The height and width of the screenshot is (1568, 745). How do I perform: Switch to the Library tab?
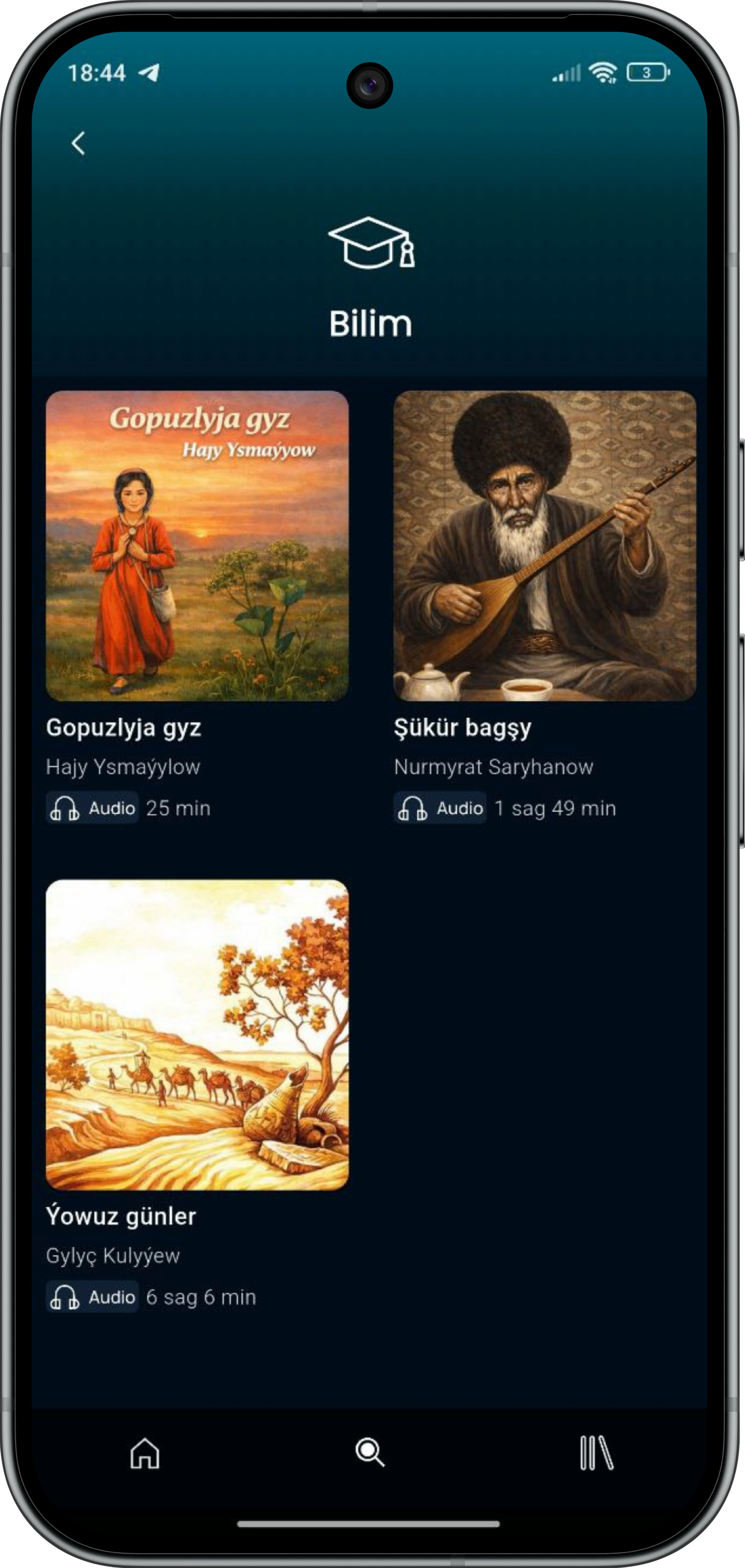click(596, 1453)
